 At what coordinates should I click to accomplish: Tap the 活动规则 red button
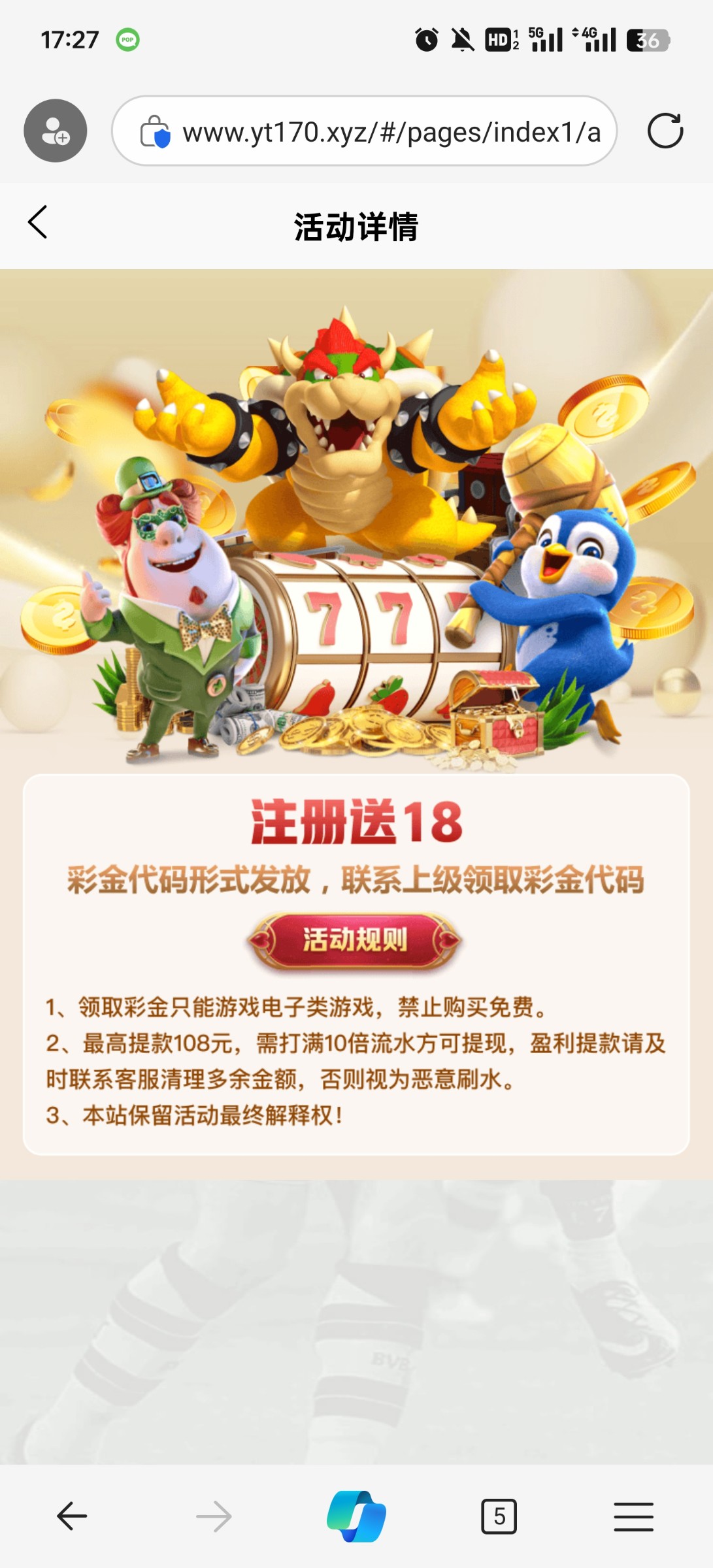[355, 940]
